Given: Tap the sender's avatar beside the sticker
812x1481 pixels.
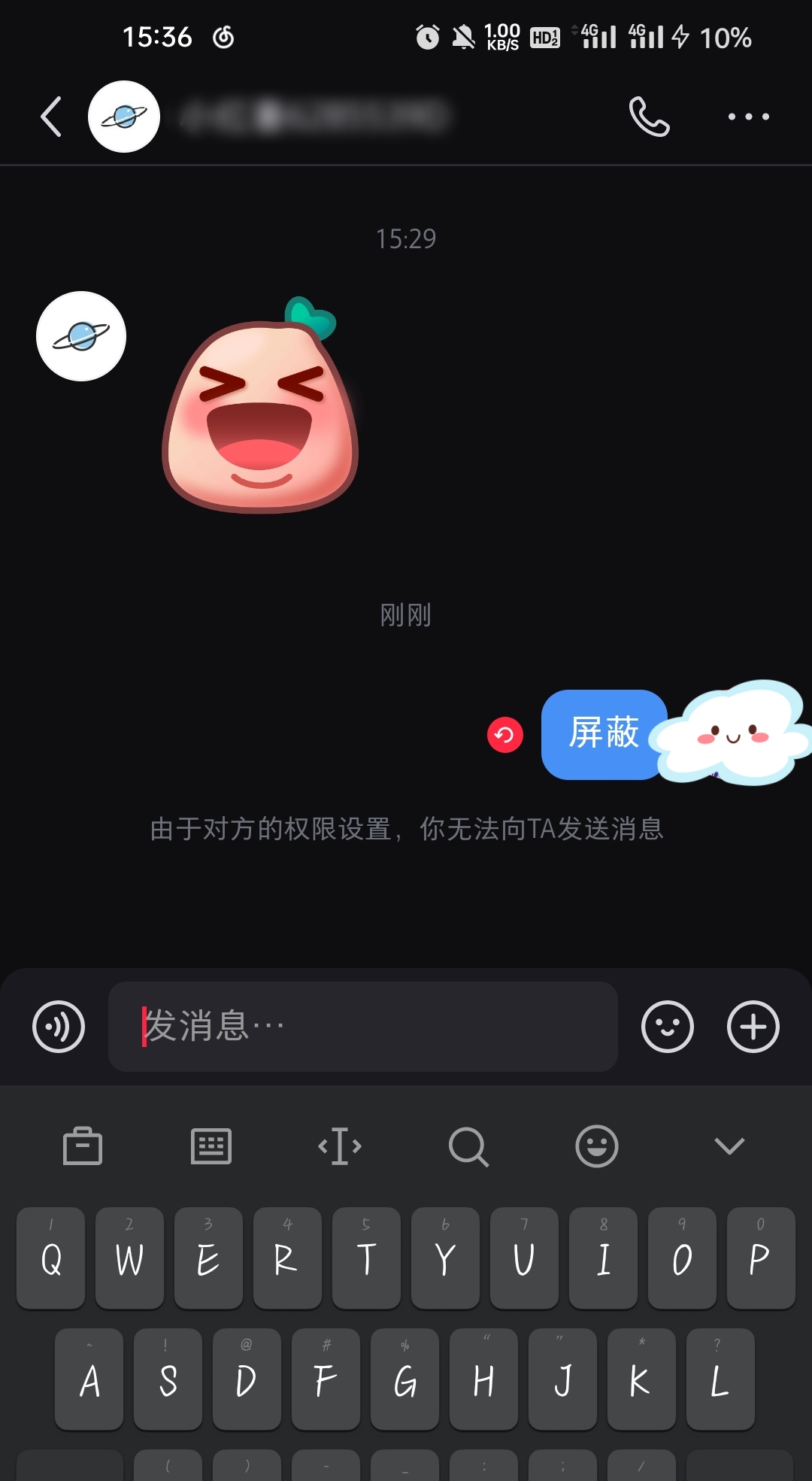Looking at the screenshot, I should coord(81,336).
